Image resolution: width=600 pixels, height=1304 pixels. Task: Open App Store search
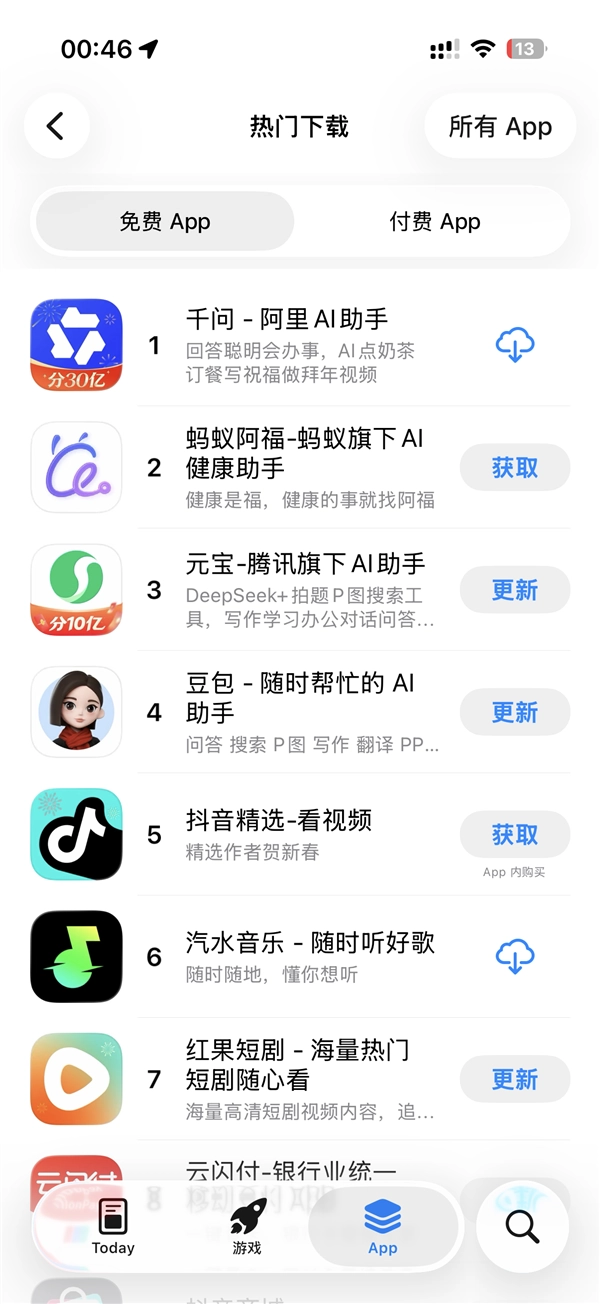click(522, 1226)
